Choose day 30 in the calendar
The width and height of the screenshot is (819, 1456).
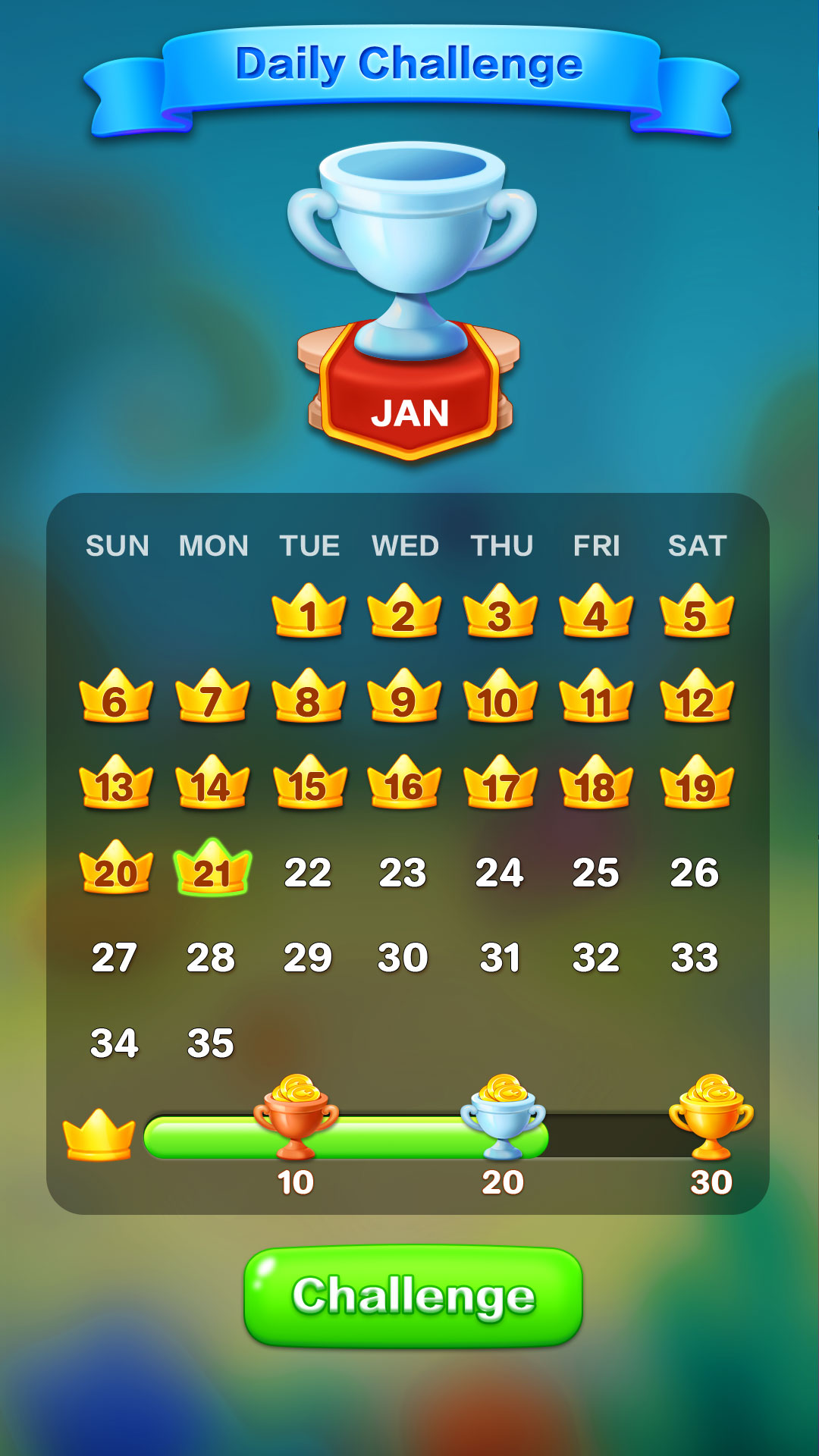(403, 958)
